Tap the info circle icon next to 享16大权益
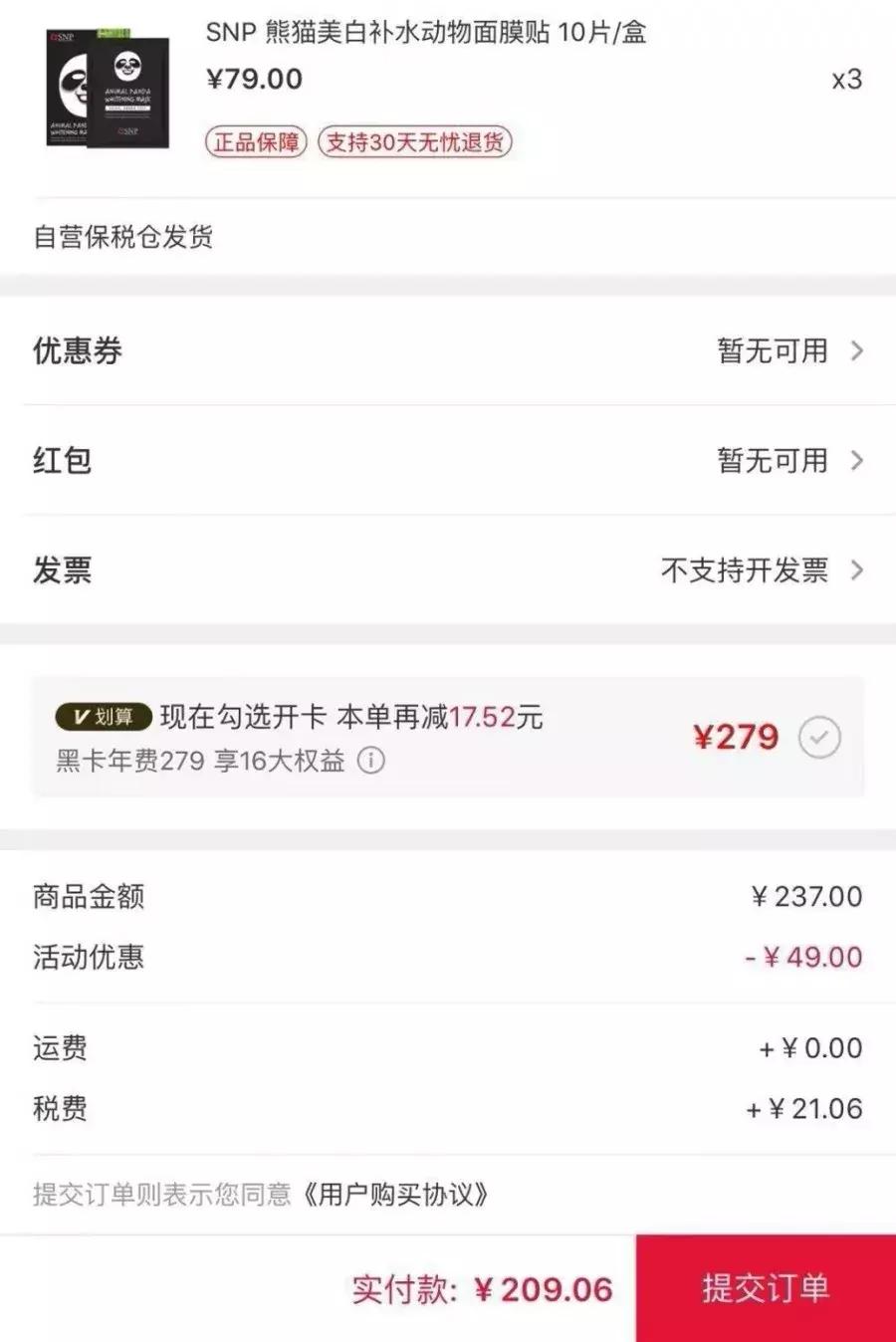The width and height of the screenshot is (896, 1342). coord(371,763)
